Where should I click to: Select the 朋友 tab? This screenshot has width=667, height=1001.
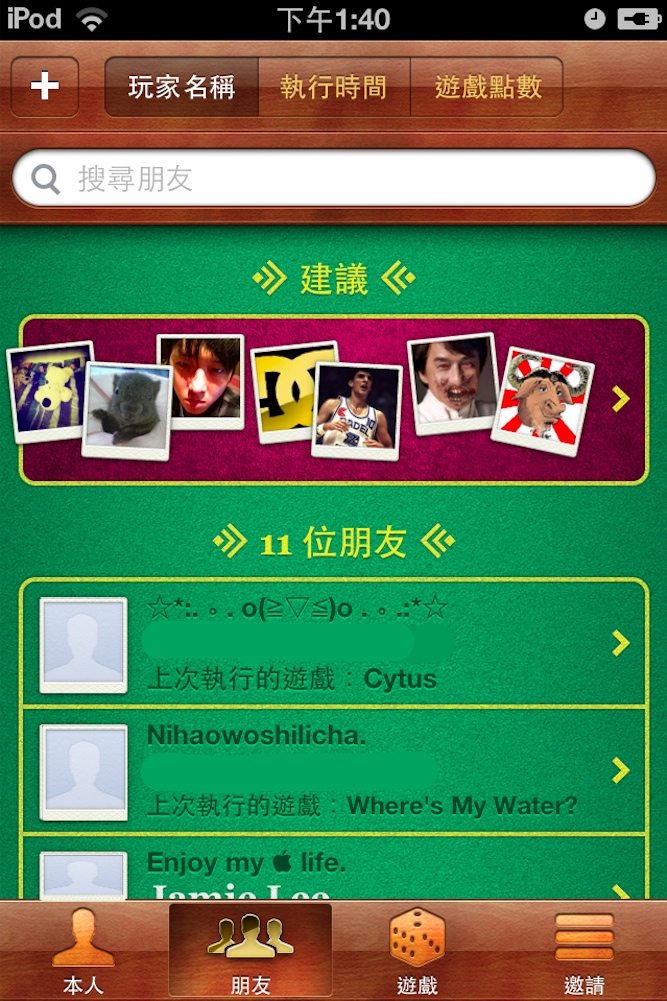[250, 953]
